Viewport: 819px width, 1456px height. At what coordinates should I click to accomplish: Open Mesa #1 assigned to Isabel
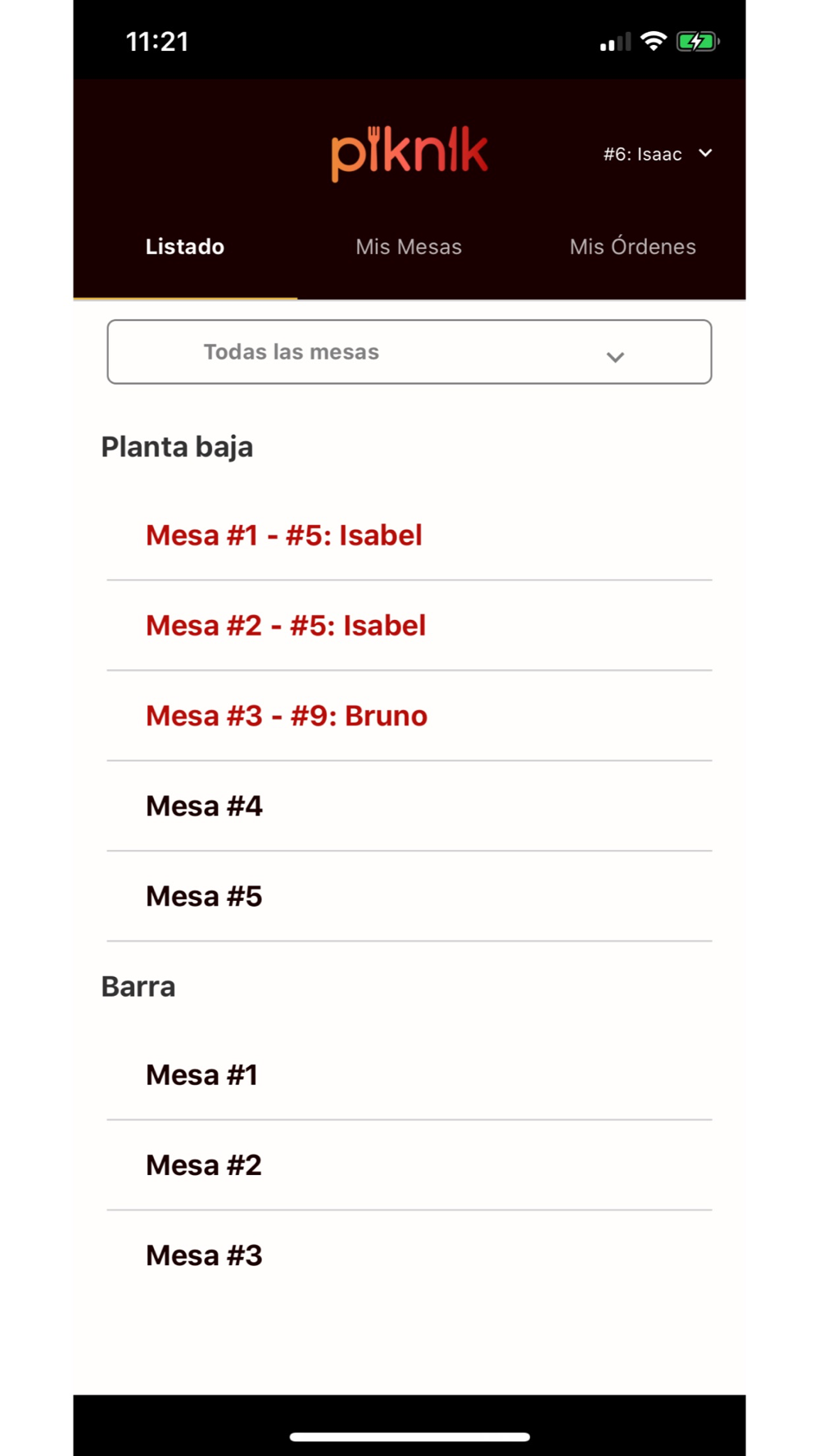(409, 536)
